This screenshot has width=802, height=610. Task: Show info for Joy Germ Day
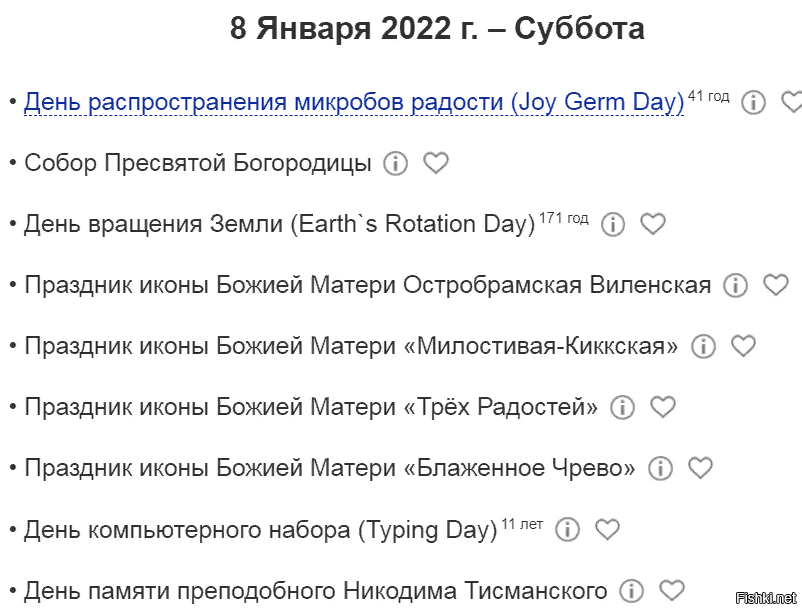tap(754, 102)
